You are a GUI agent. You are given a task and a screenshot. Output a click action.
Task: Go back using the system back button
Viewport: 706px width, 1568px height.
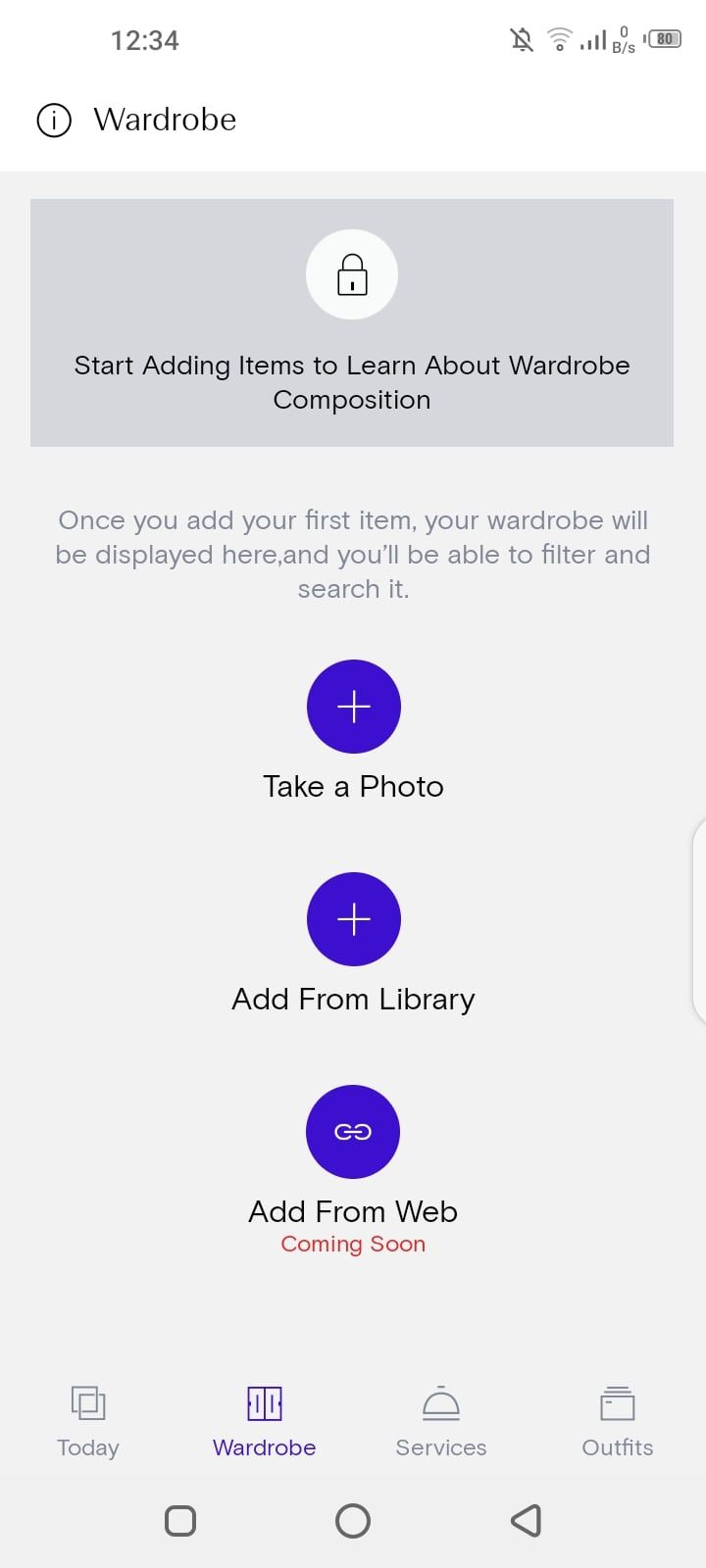[527, 1521]
